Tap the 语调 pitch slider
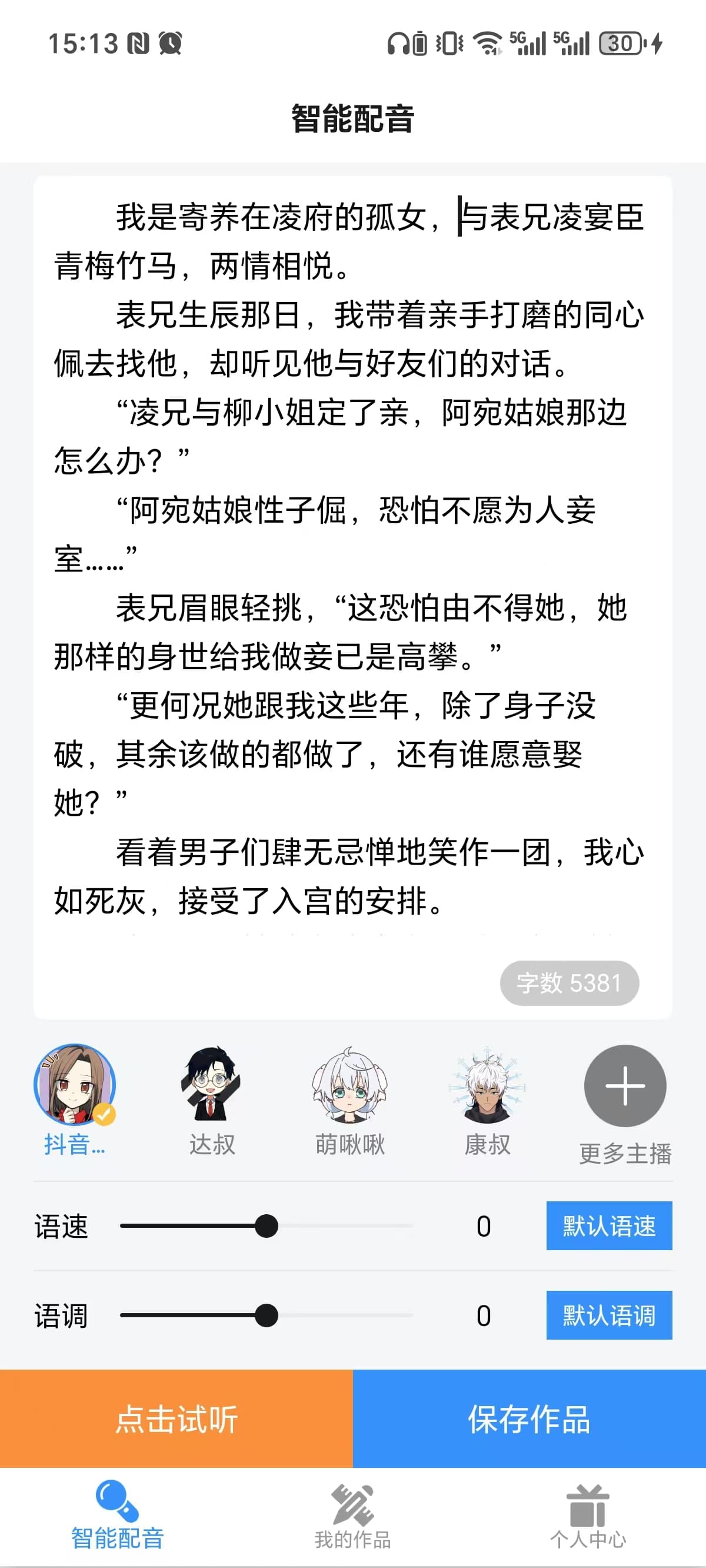The image size is (706, 1568). 267,1315
